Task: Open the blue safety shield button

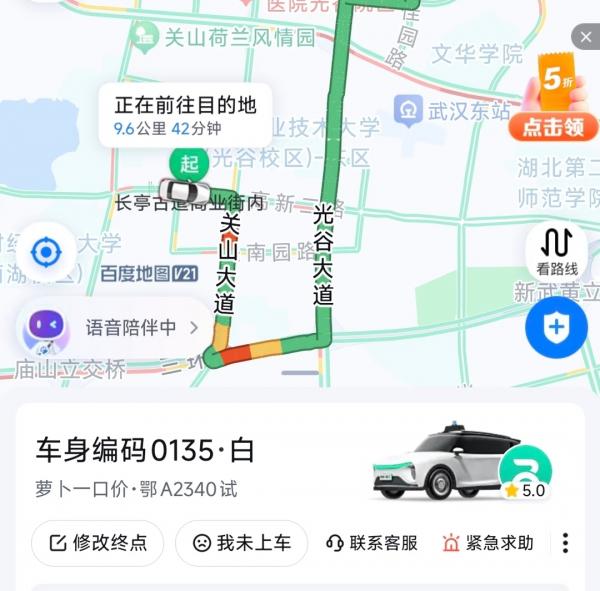Action: coord(556,327)
